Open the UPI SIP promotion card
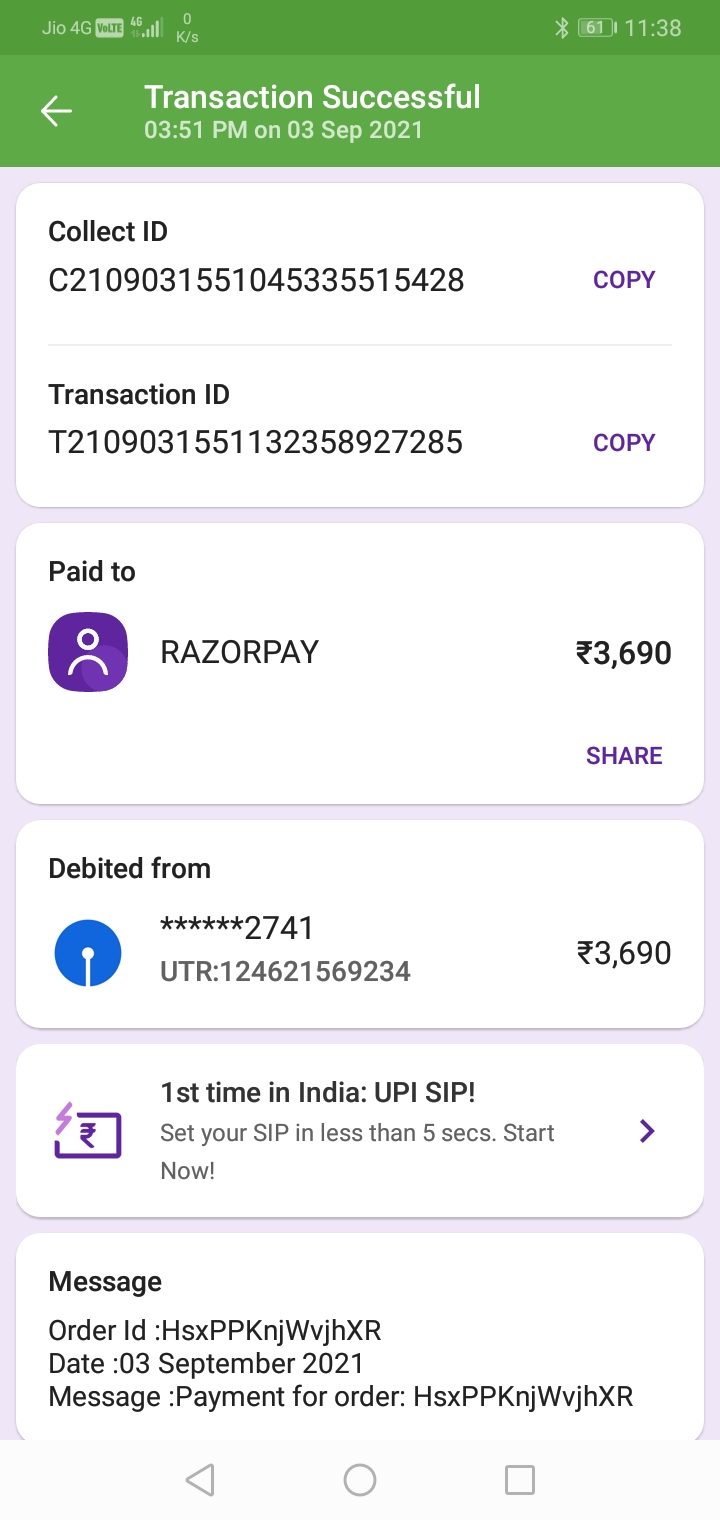This screenshot has width=720, height=1520. coord(360,1131)
